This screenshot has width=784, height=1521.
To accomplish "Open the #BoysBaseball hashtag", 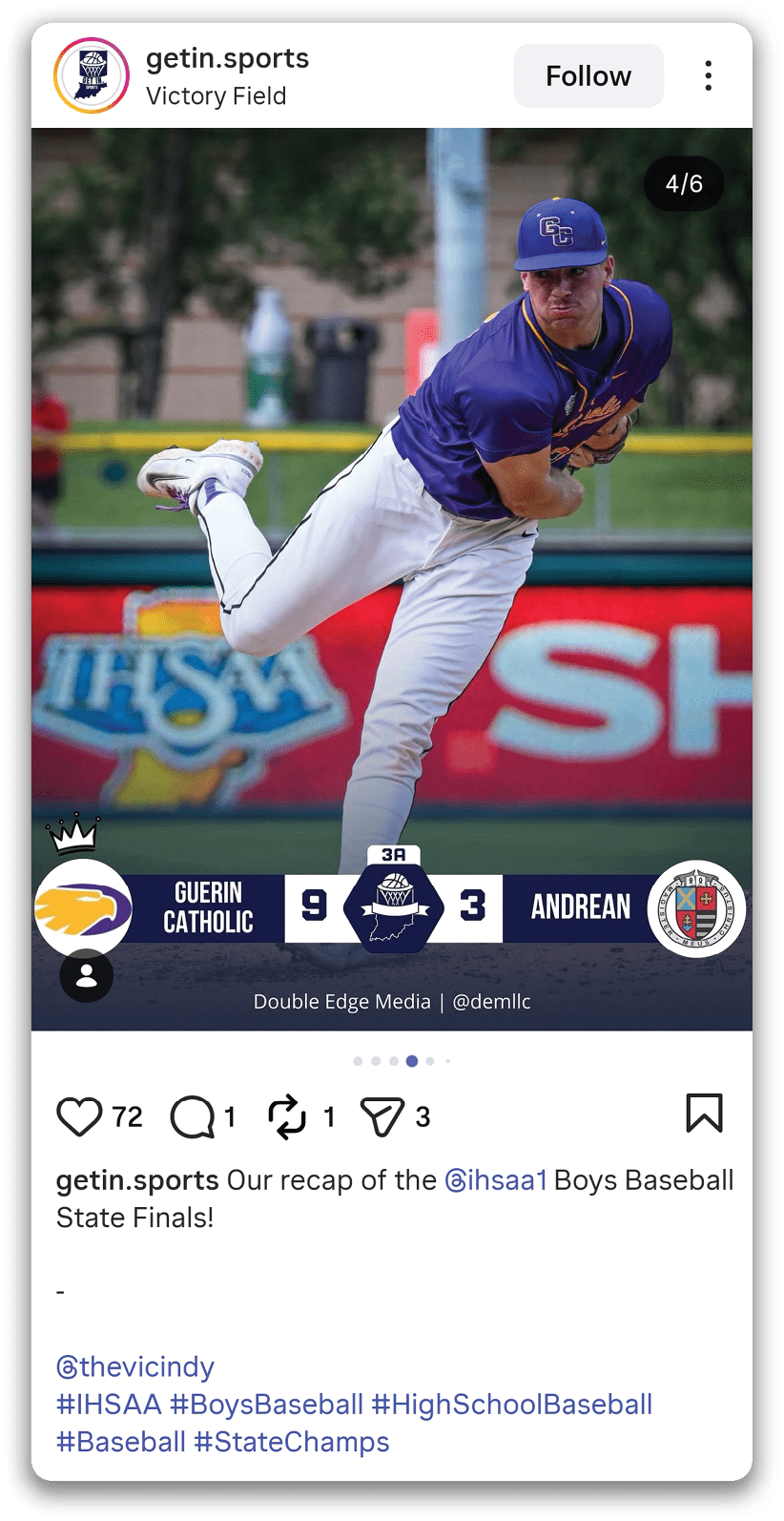I will (x=267, y=1405).
